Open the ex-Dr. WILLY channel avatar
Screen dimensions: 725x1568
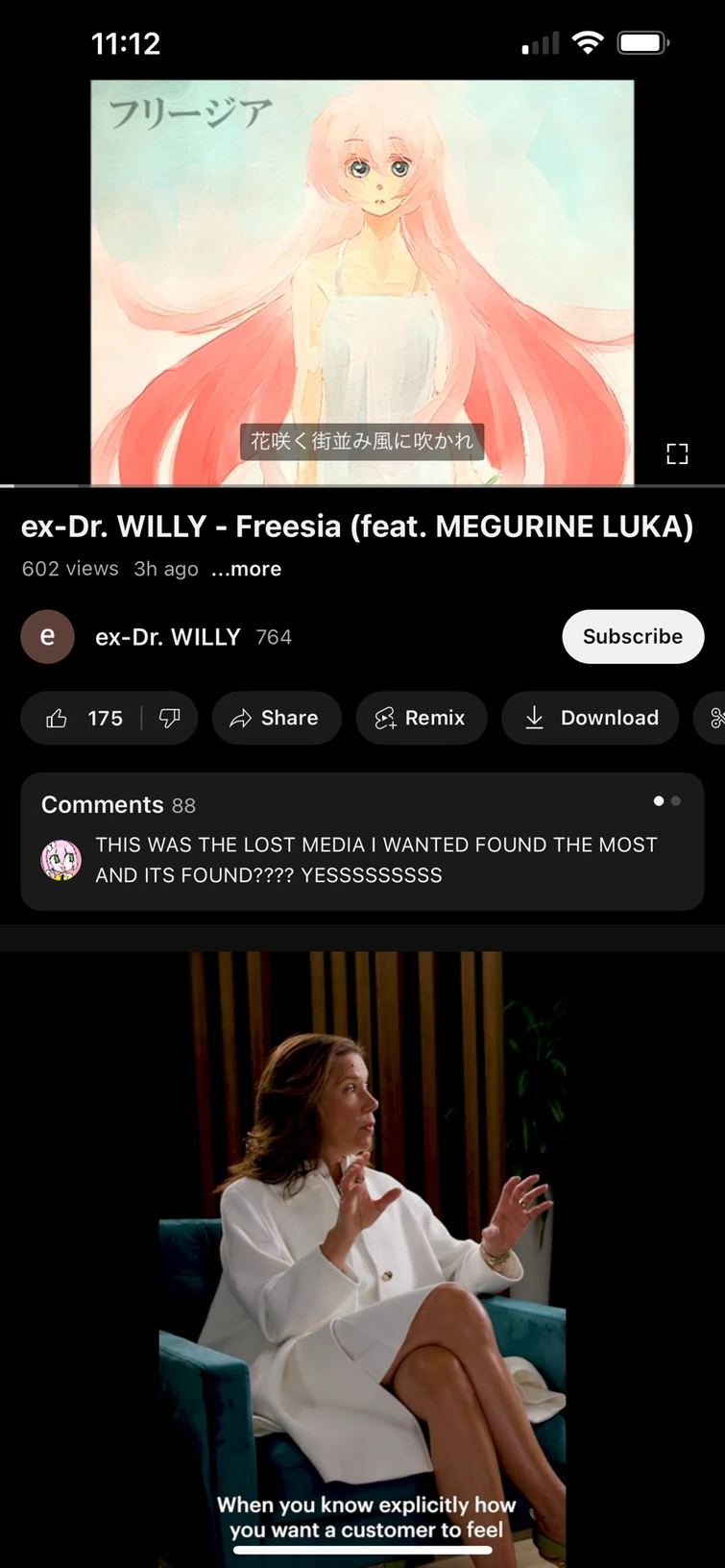tap(47, 637)
